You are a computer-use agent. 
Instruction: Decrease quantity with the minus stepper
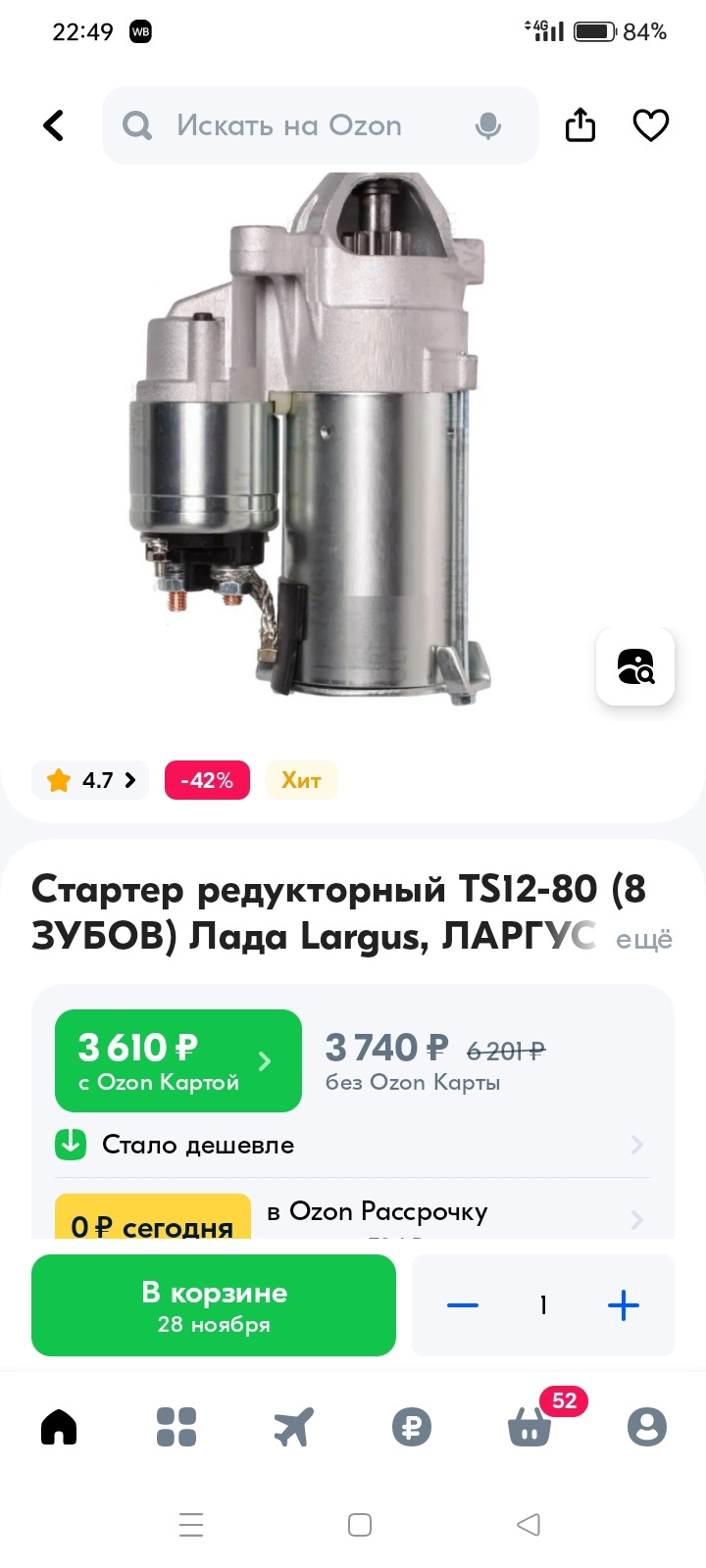[462, 1305]
